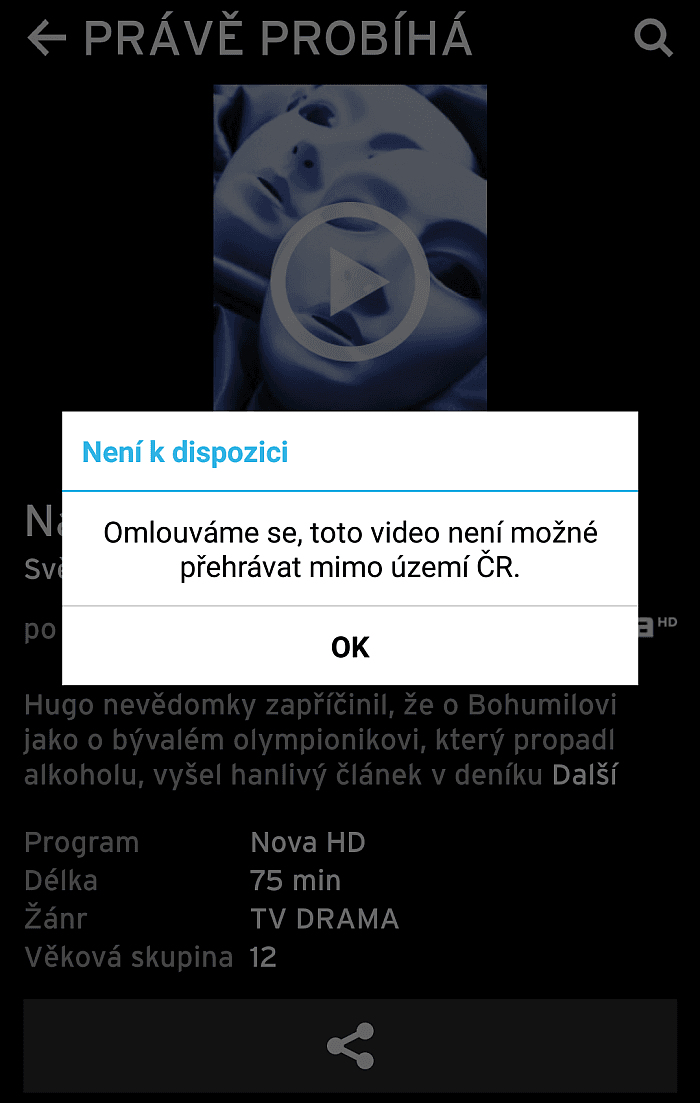Share this program
Viewport: 700px width, 1103px height.
[x=350, y=1046]
